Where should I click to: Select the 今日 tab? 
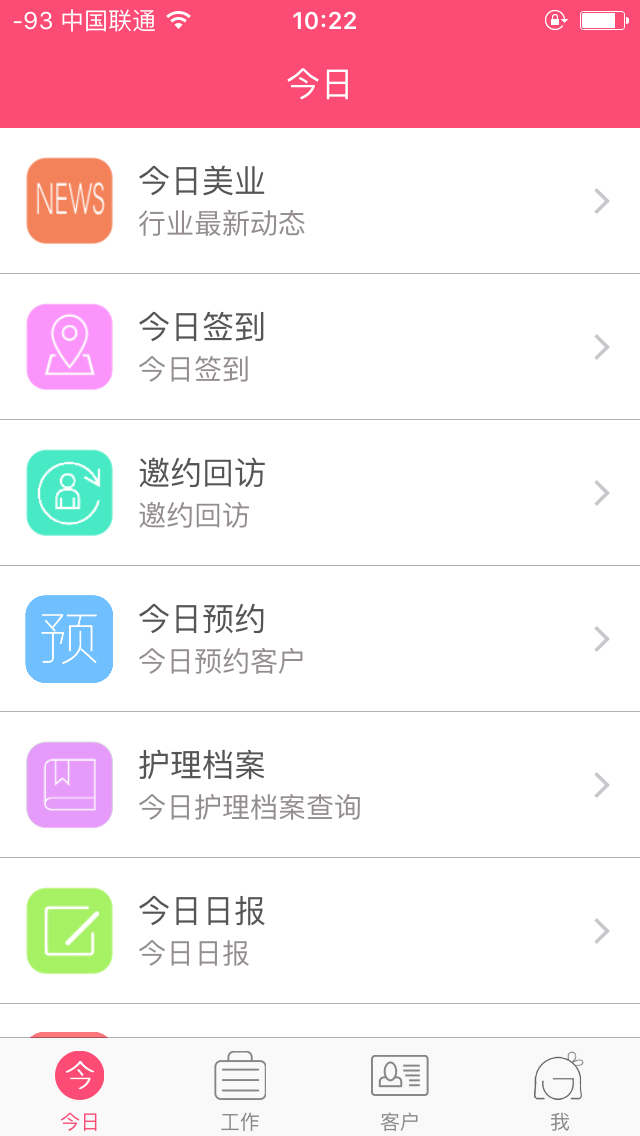coord(80,1088)
